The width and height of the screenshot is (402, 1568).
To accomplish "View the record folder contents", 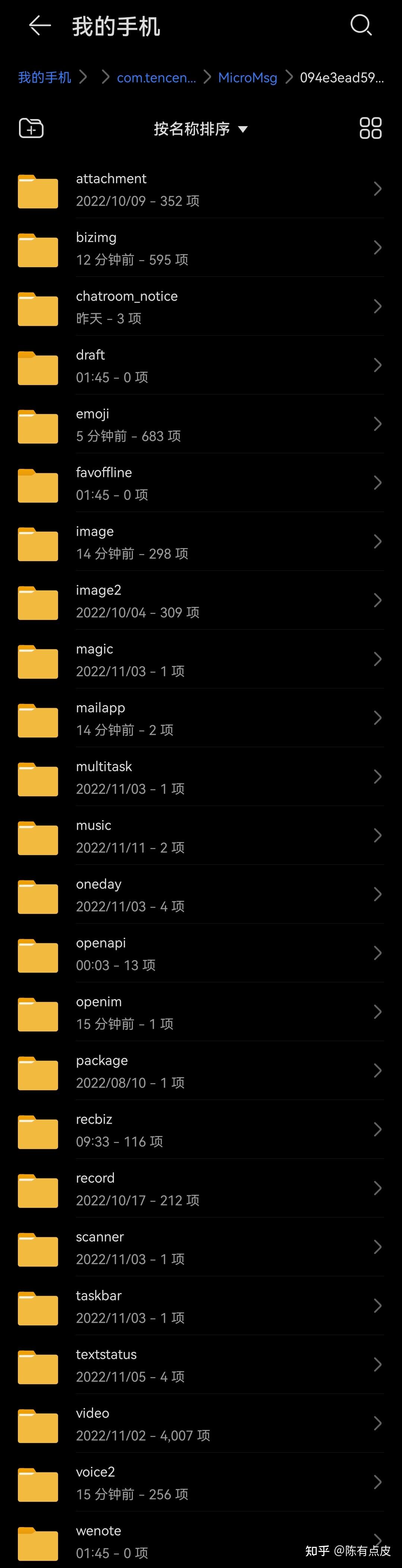I will point(201,1189).
